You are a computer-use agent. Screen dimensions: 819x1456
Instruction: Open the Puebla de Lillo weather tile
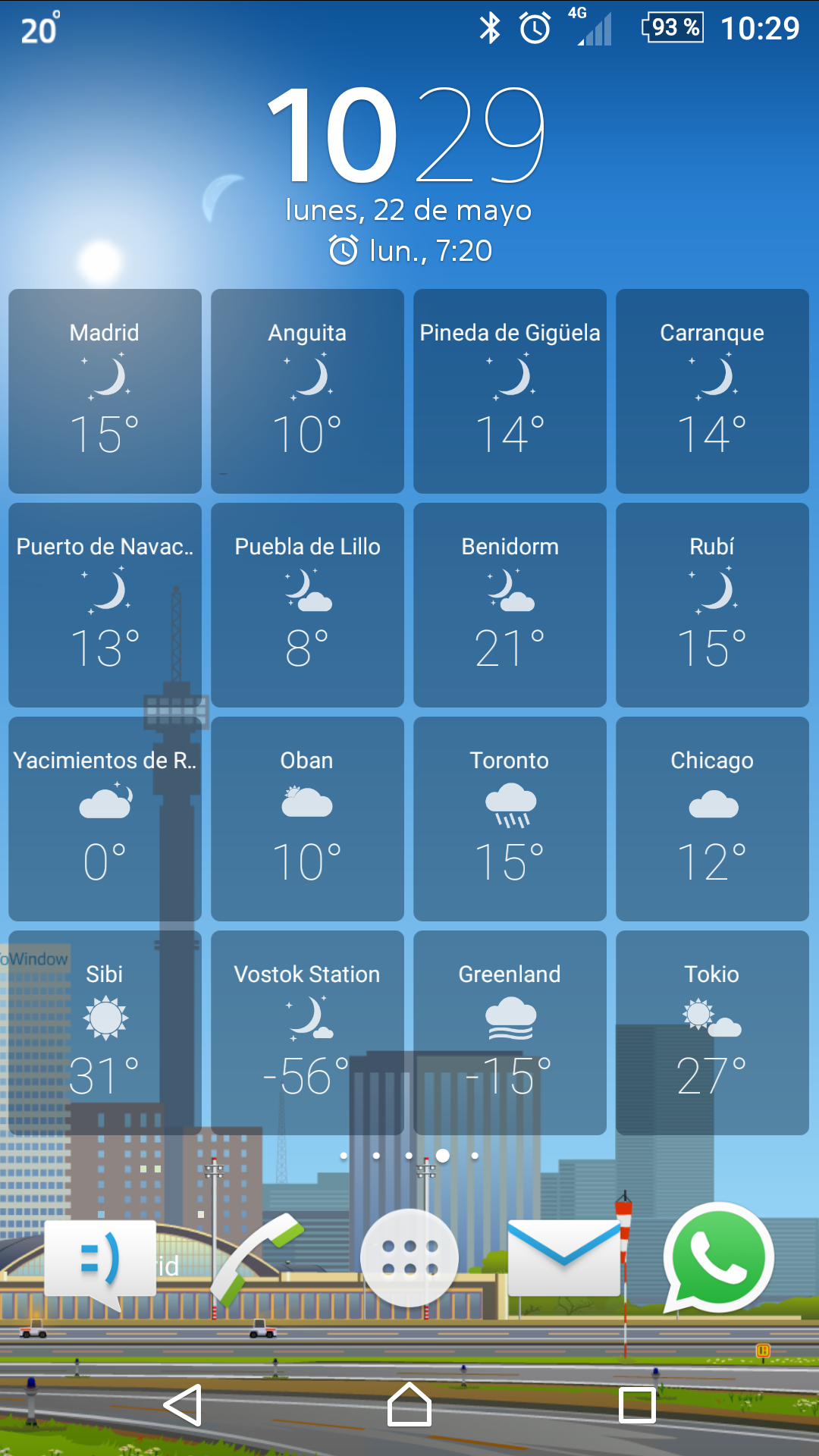tap(307, 604)
